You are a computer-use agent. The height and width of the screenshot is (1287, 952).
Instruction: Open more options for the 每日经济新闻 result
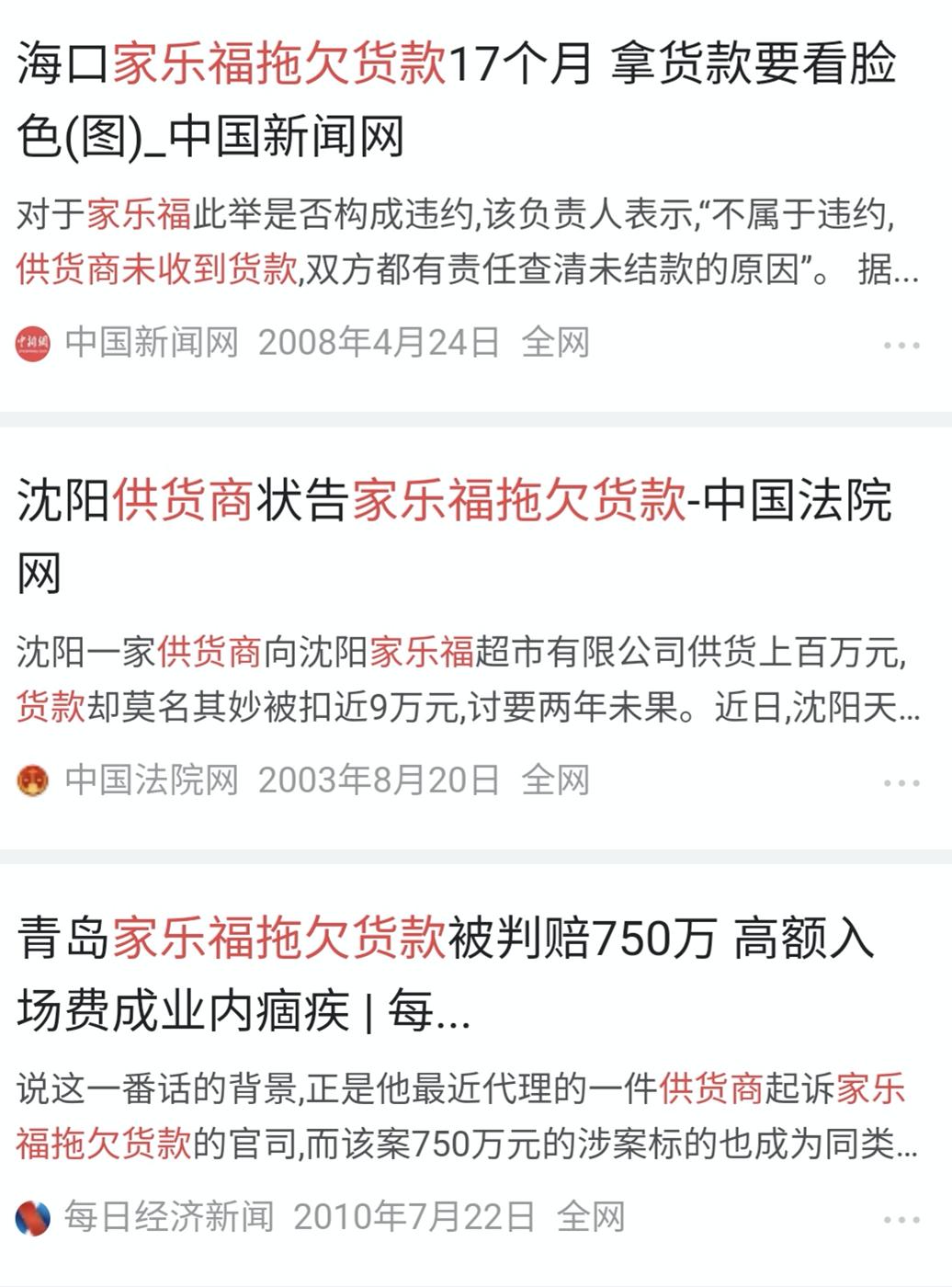901,1220
